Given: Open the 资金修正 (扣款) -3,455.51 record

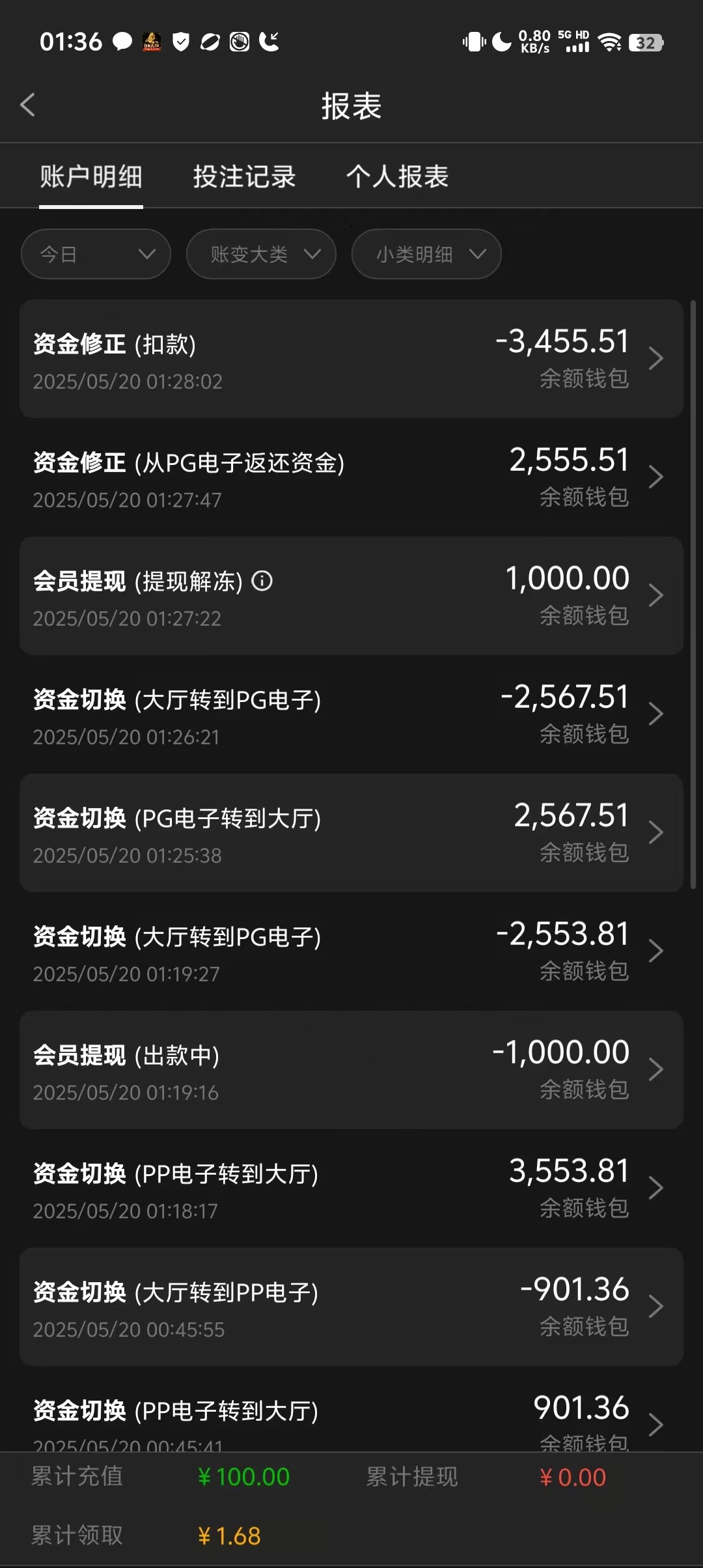Looking at the screenshot, I should pos(351,359).
